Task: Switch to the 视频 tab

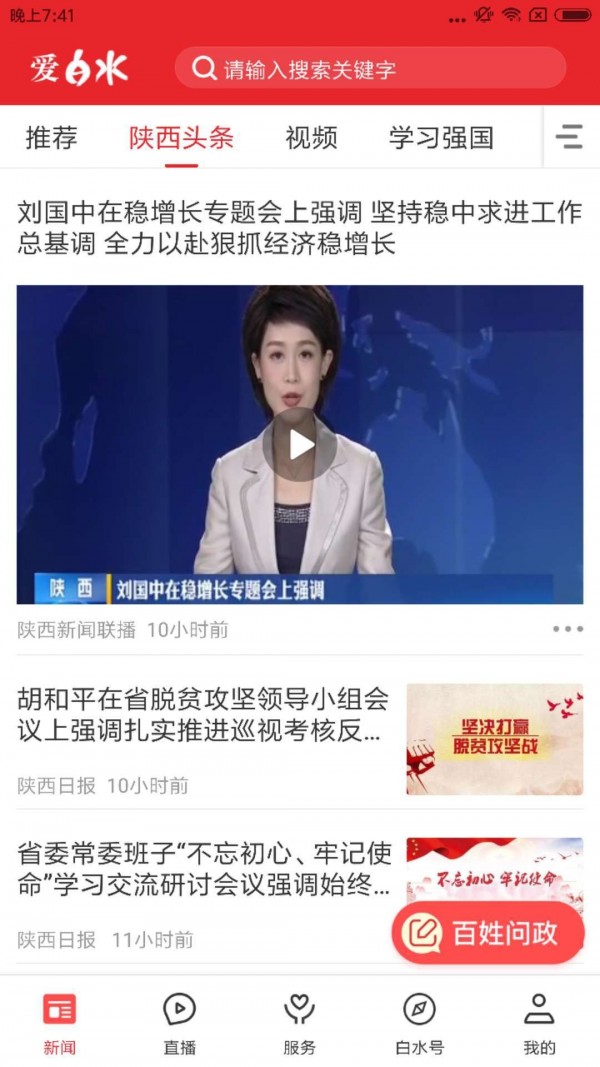Action: pyautogui.click(x=311, y=137)
